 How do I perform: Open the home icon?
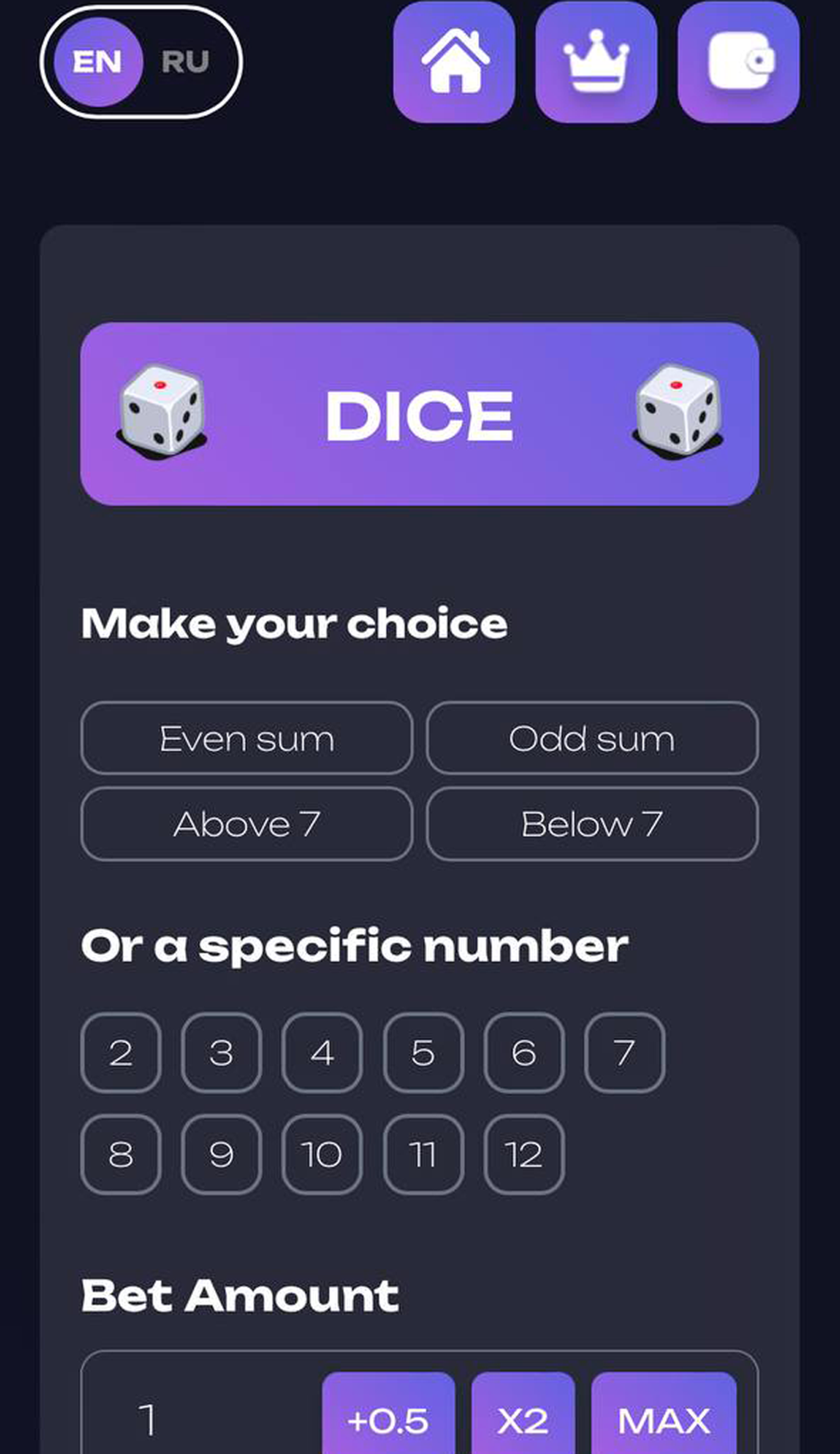point(454,62)
